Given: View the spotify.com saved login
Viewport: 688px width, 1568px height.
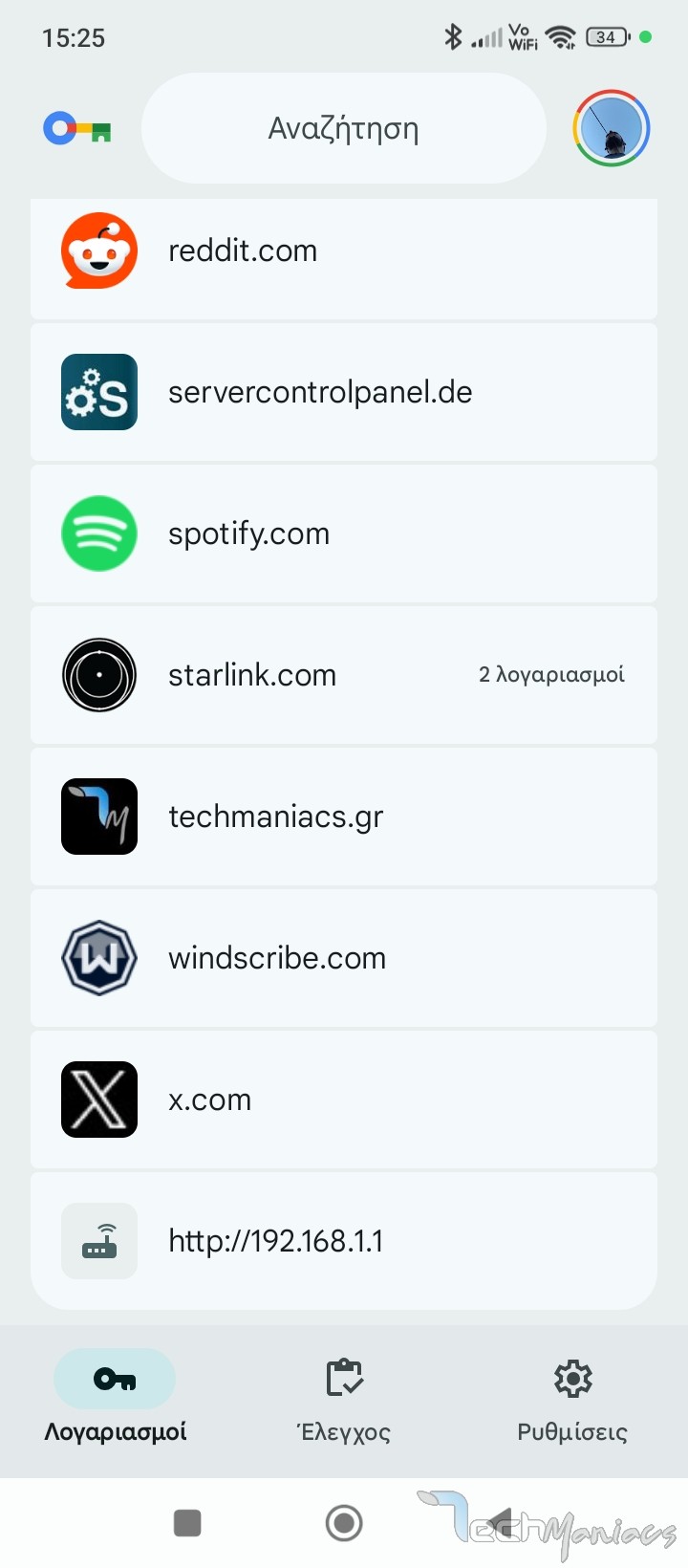Looking at the screenshot, I should coord(343,534).
